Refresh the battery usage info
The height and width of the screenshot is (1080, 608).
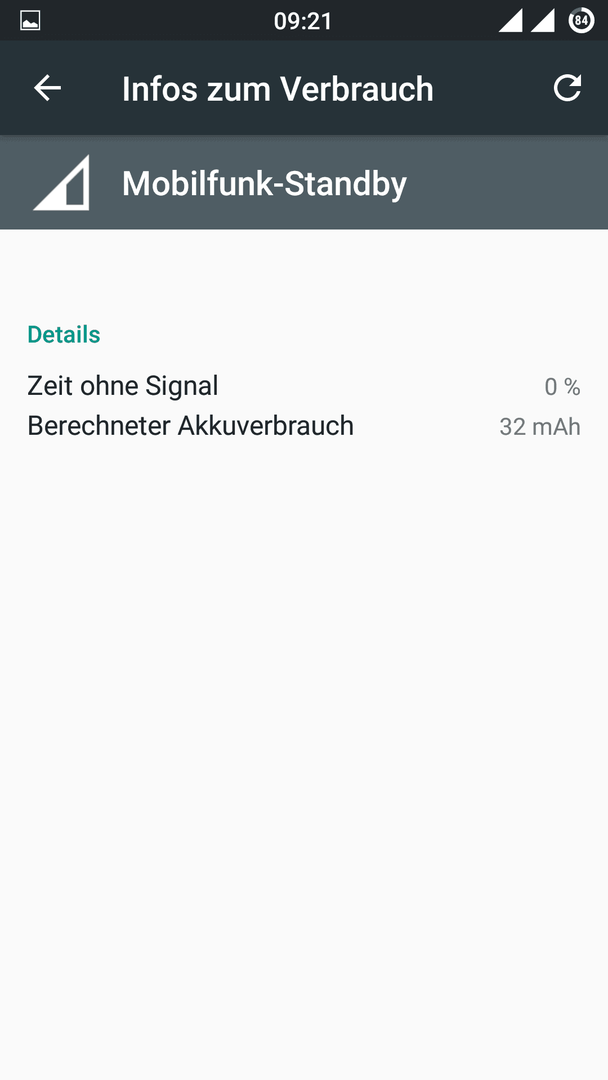567,88
